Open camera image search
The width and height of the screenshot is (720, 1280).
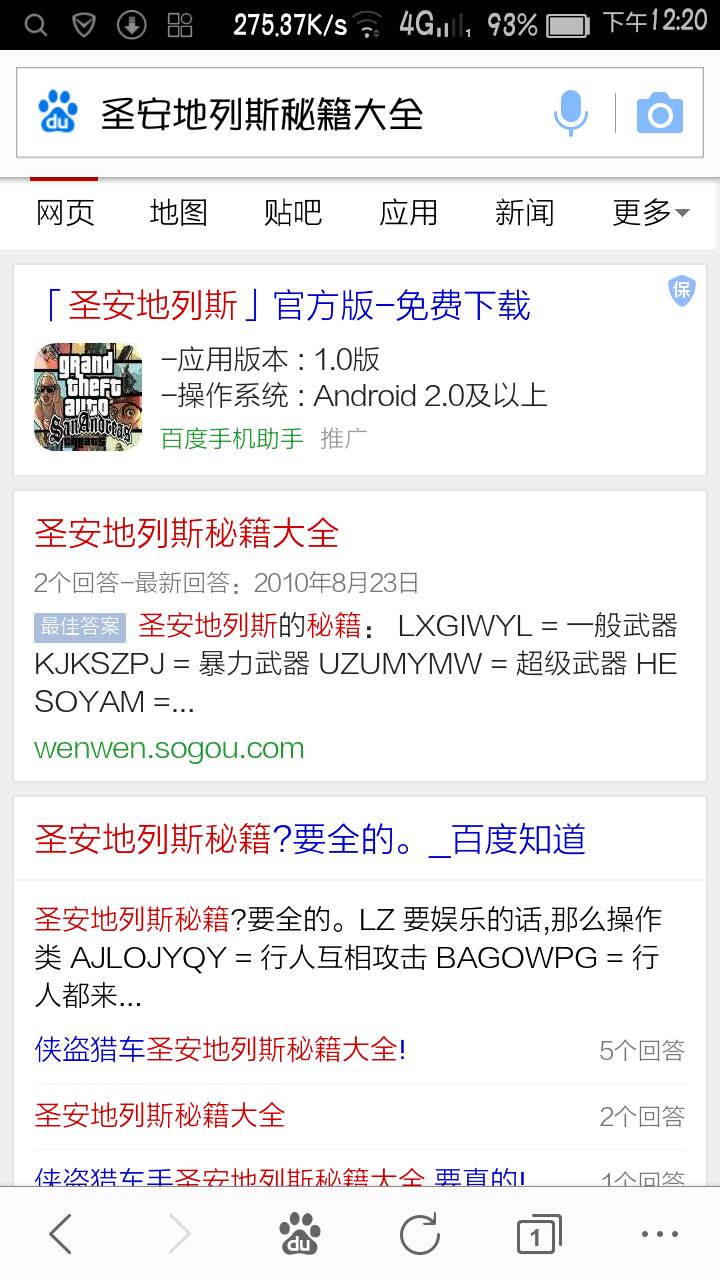660,114
